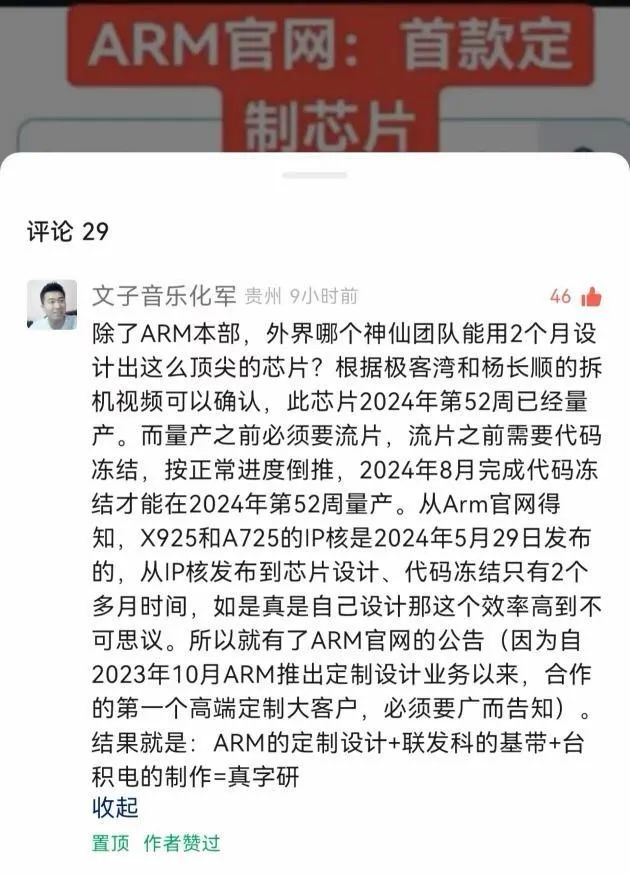Screen dimensions: 630x874
Task: Like the comment by 文子音乐化军
Action: (591, 296)
